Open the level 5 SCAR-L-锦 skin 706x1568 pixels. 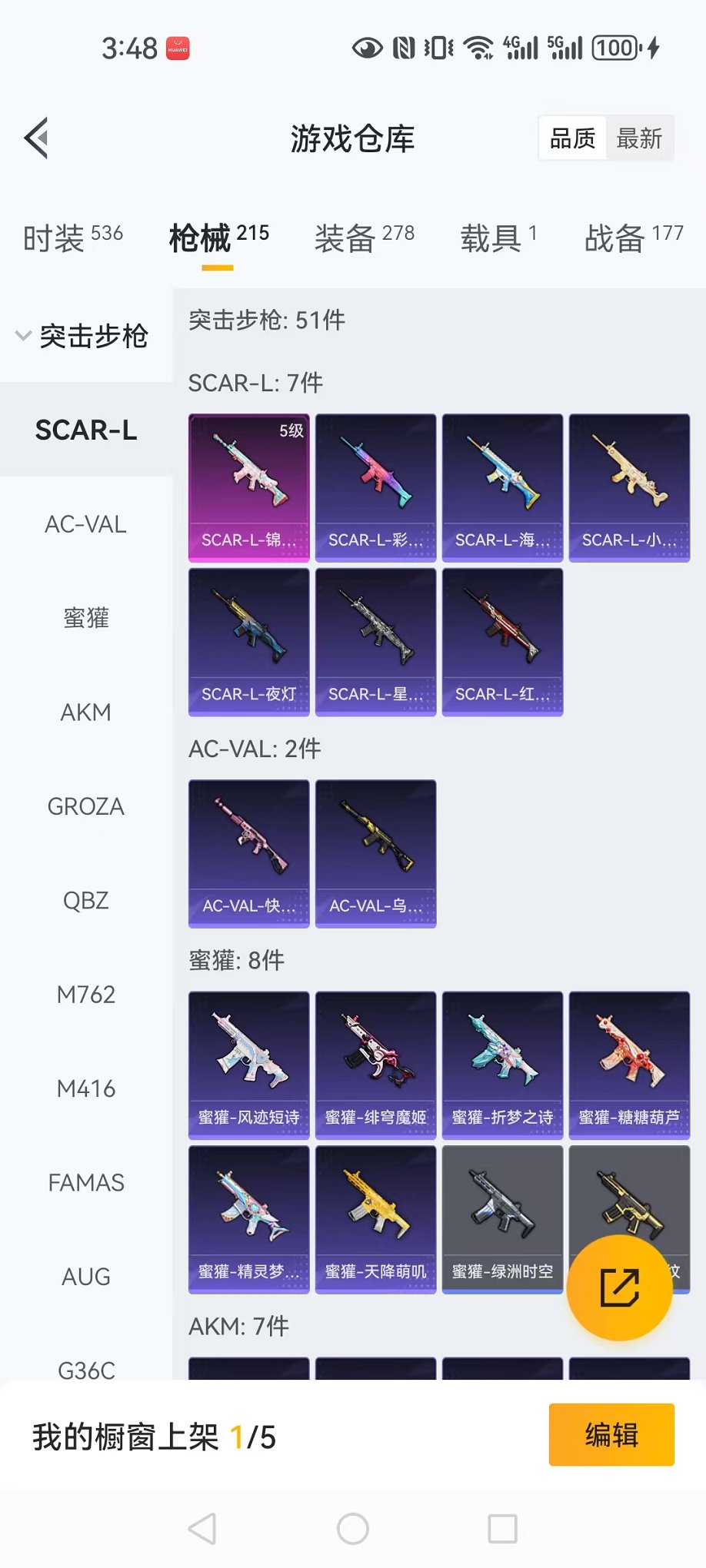tap(248, 487)
